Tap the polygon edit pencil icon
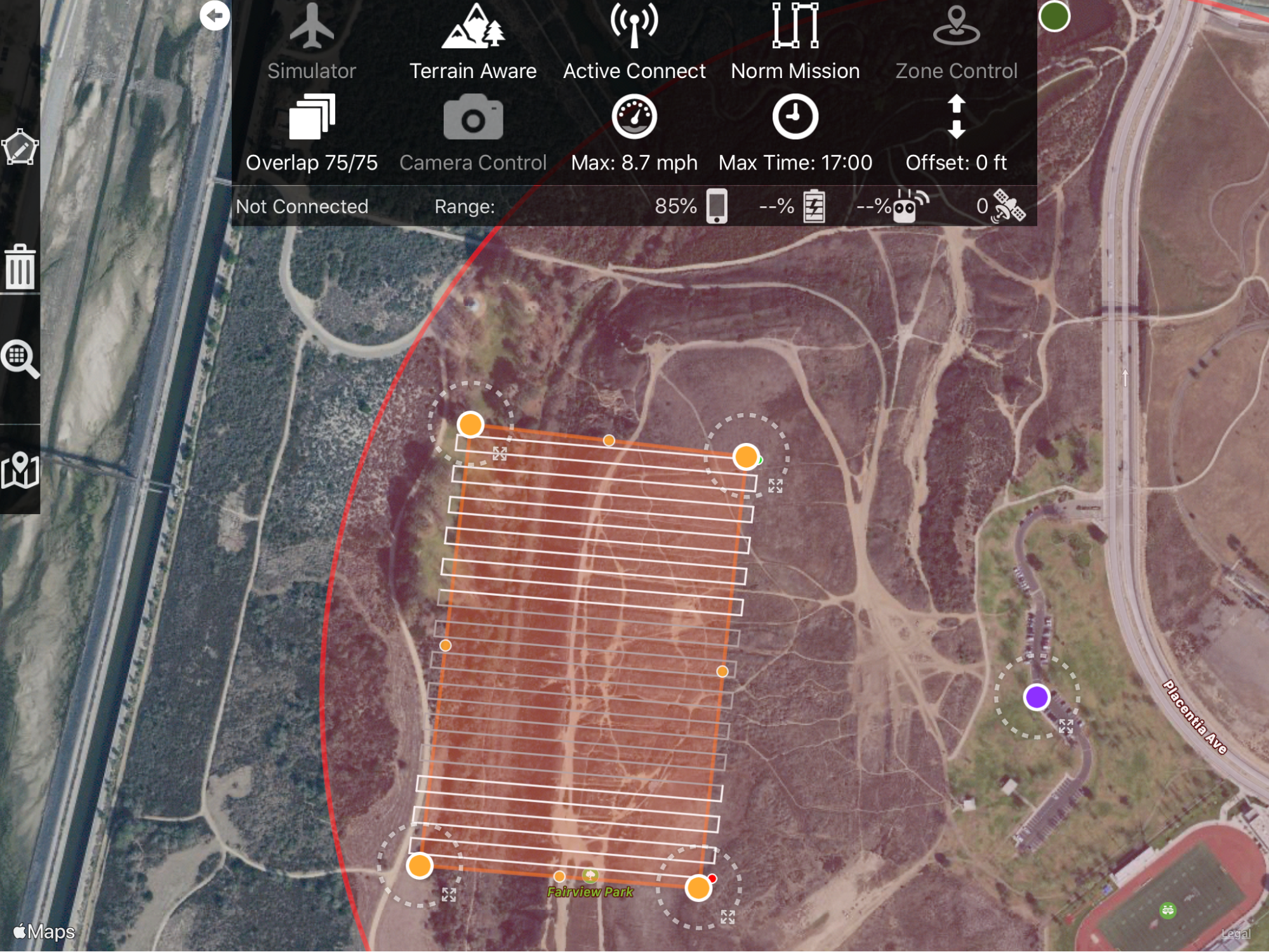 pos(20,148)
